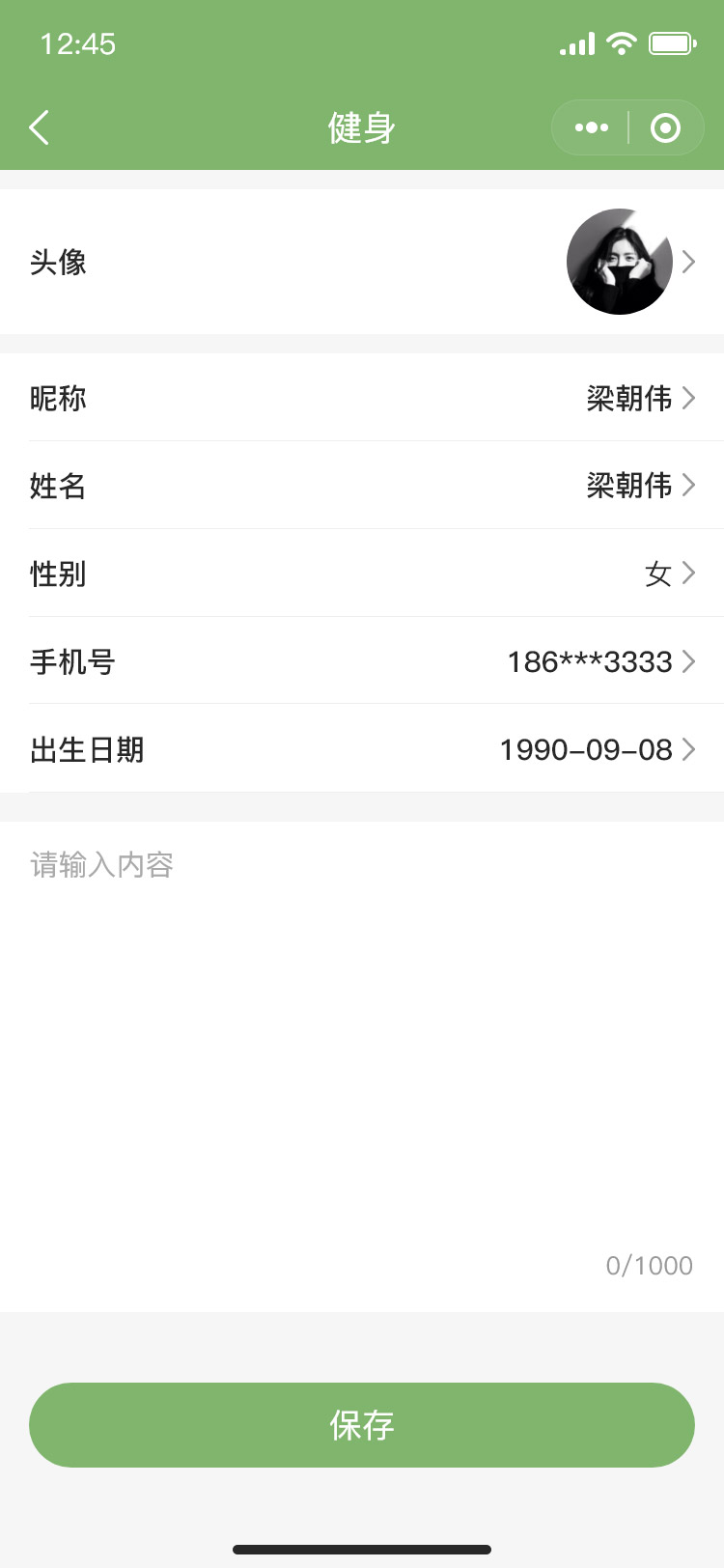This screenshot has width=724, height=1568.
Task: Close the mini program with circle icon
Action: coord(666,127)
